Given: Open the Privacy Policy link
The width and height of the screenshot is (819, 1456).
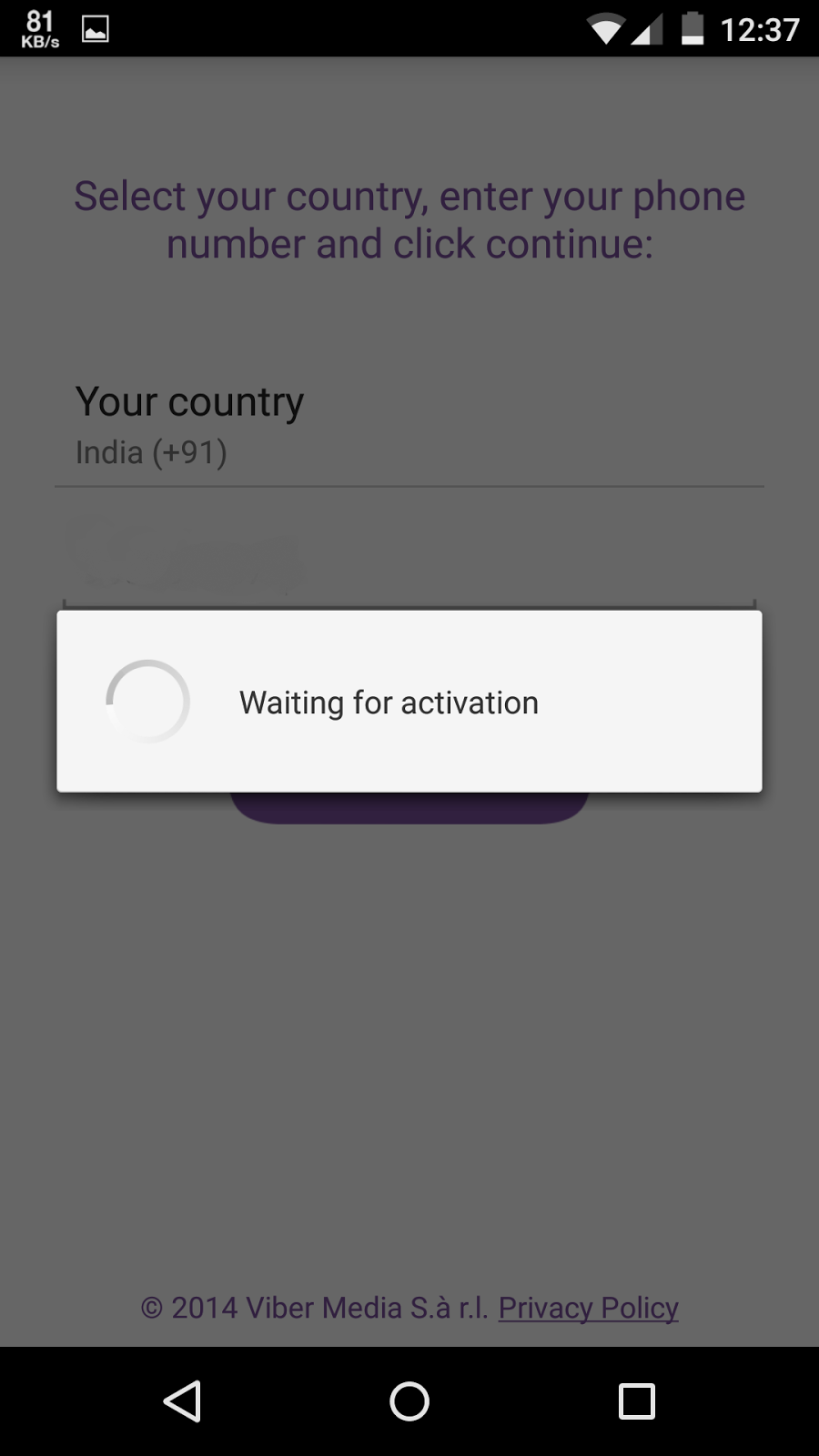Looking at the screenshot, I should point(588,1308).
